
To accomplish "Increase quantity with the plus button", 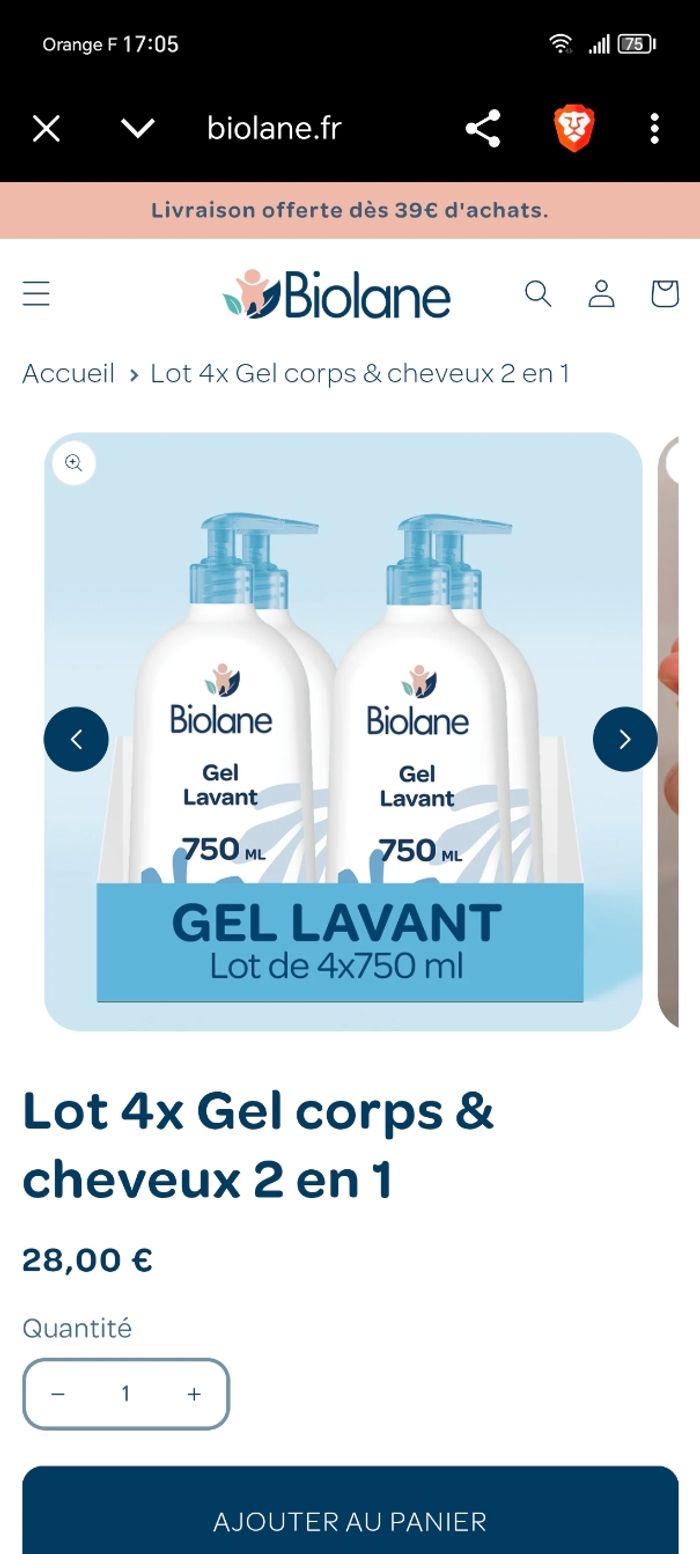I will [x=194, y=1394].
